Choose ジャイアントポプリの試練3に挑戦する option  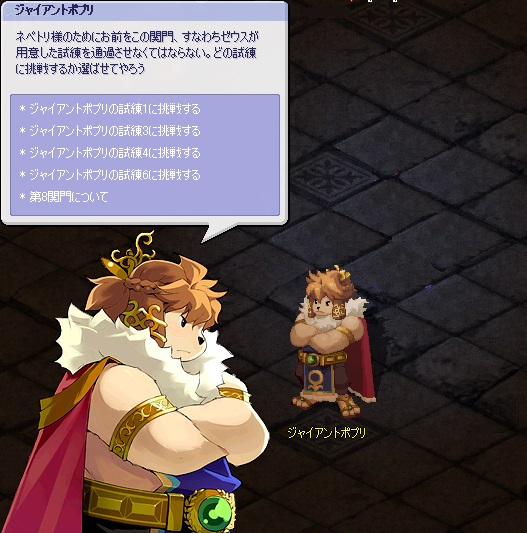110,131
